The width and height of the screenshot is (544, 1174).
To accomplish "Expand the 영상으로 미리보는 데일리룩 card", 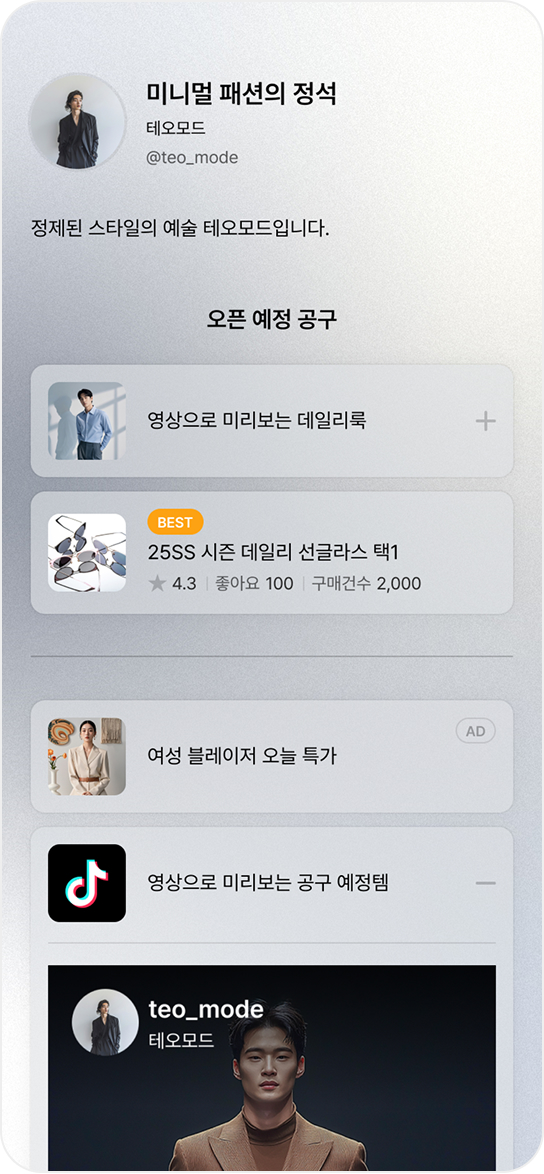I will click(486, 422).
